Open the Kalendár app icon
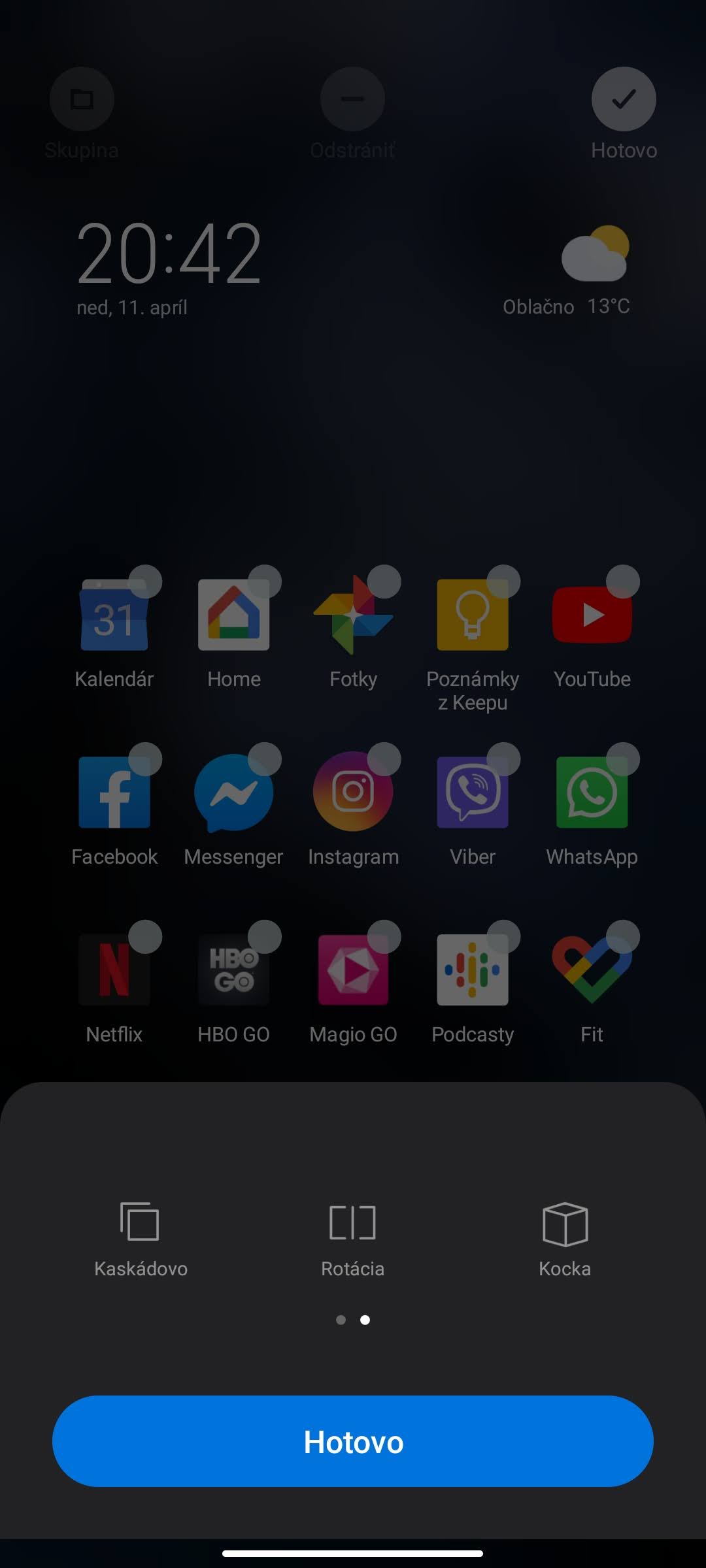The height and width of the screenshot is (1568, 706). pos(115,614)
